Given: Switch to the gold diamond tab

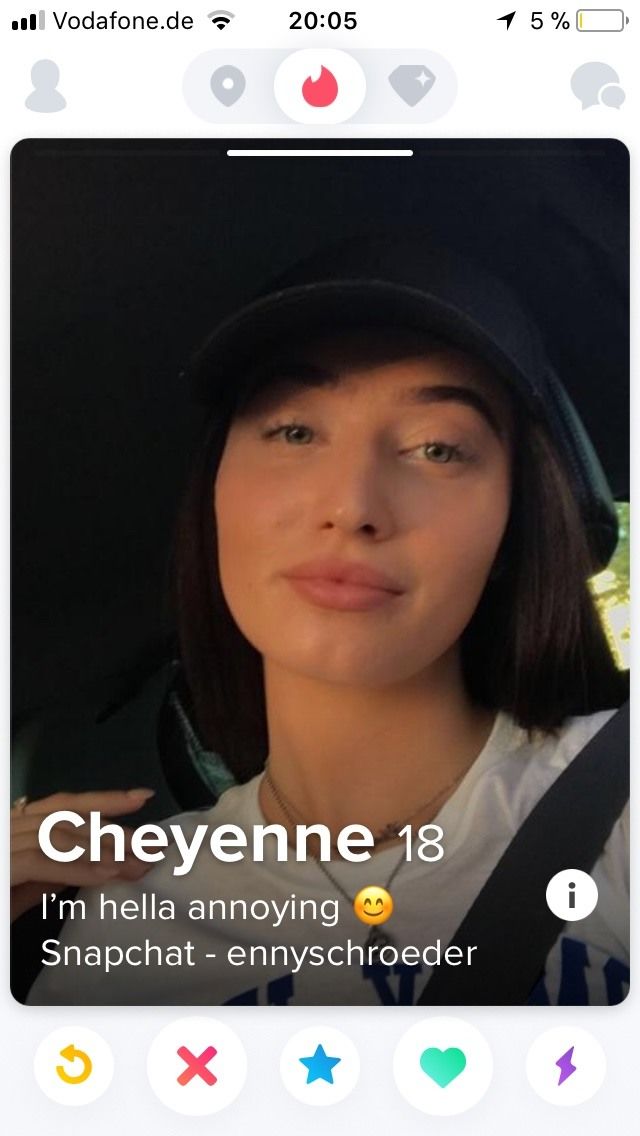Looking at the screenshot, I should pos(412,86).
